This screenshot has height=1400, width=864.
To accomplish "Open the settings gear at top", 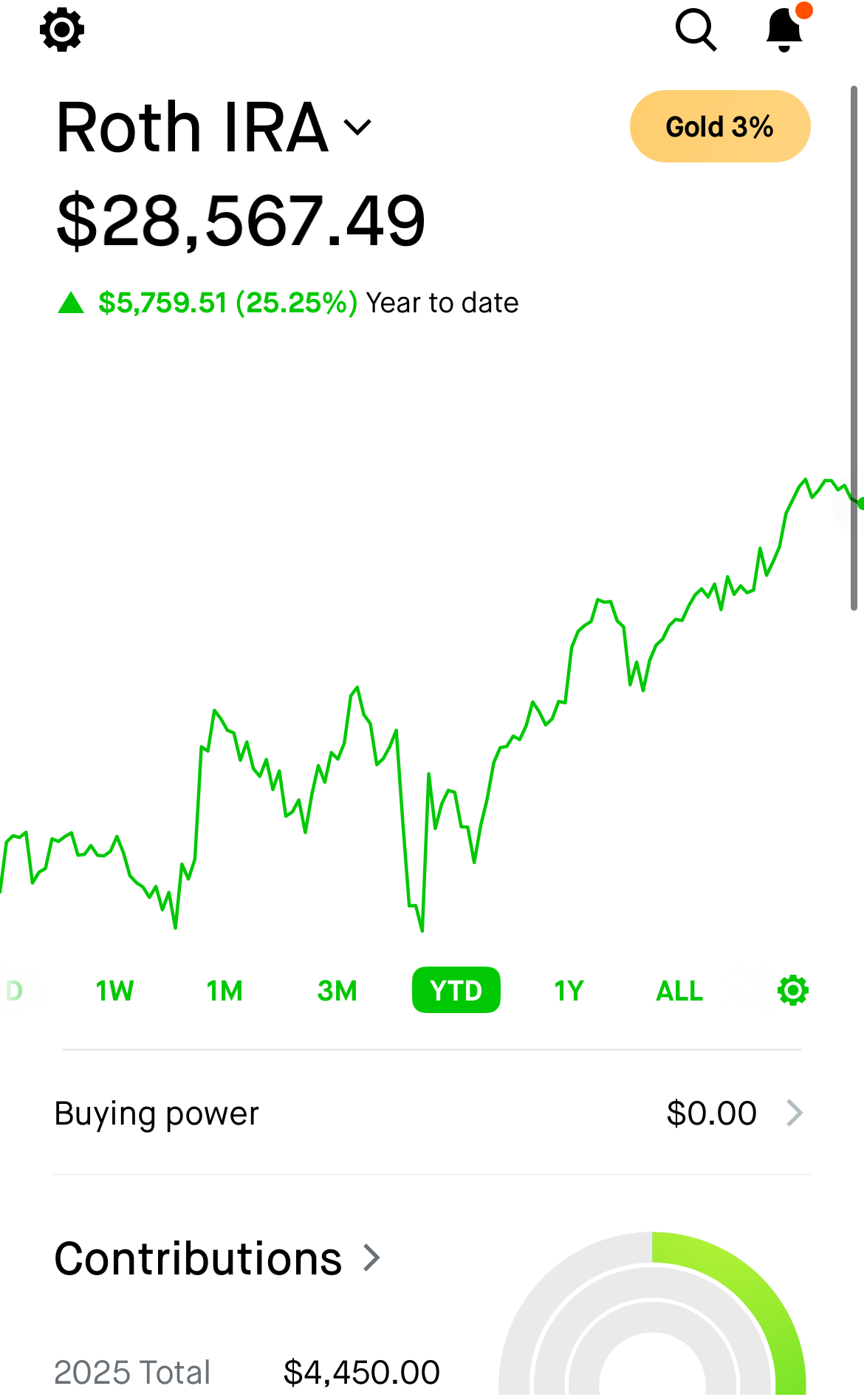I will (62, 30).
